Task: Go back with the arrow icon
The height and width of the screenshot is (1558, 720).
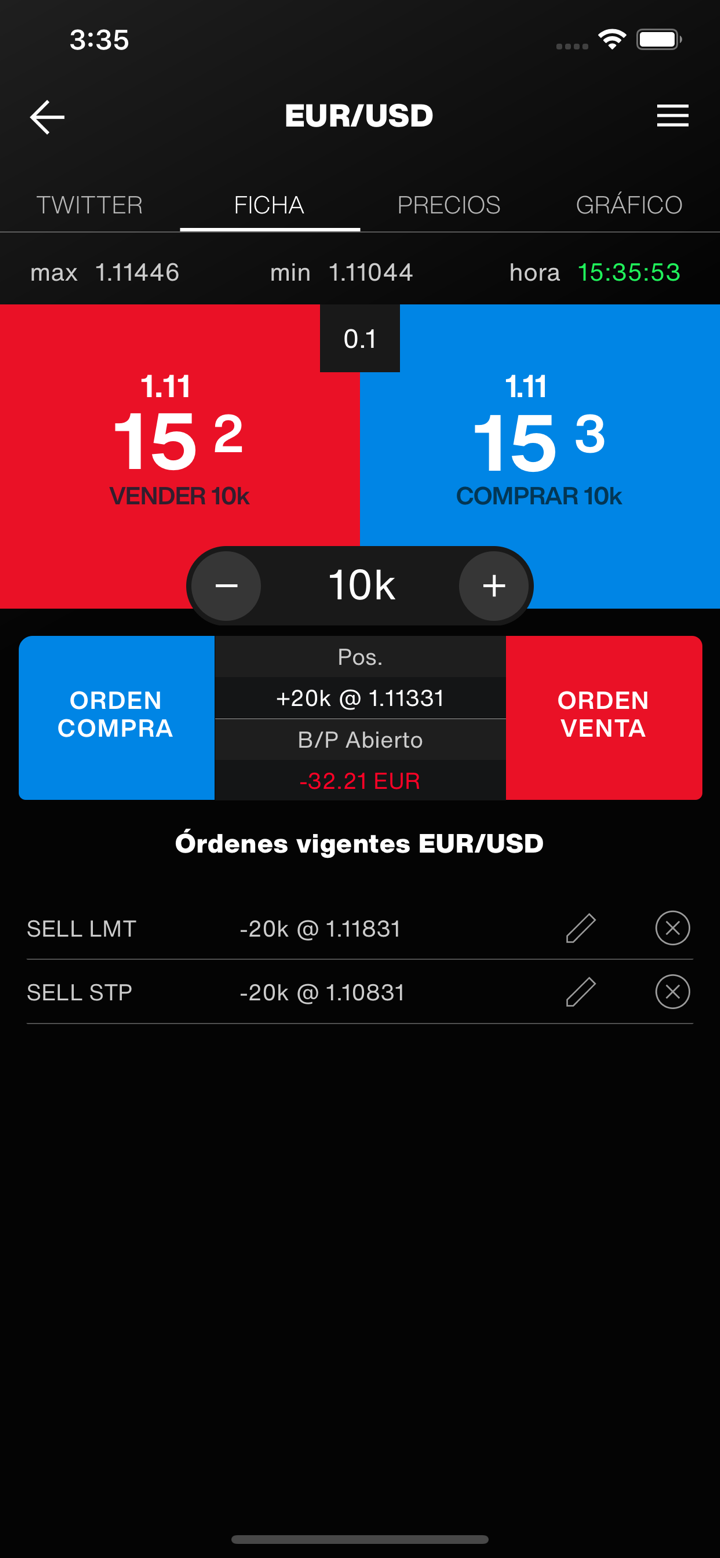Action: click(x=47, y=117)
